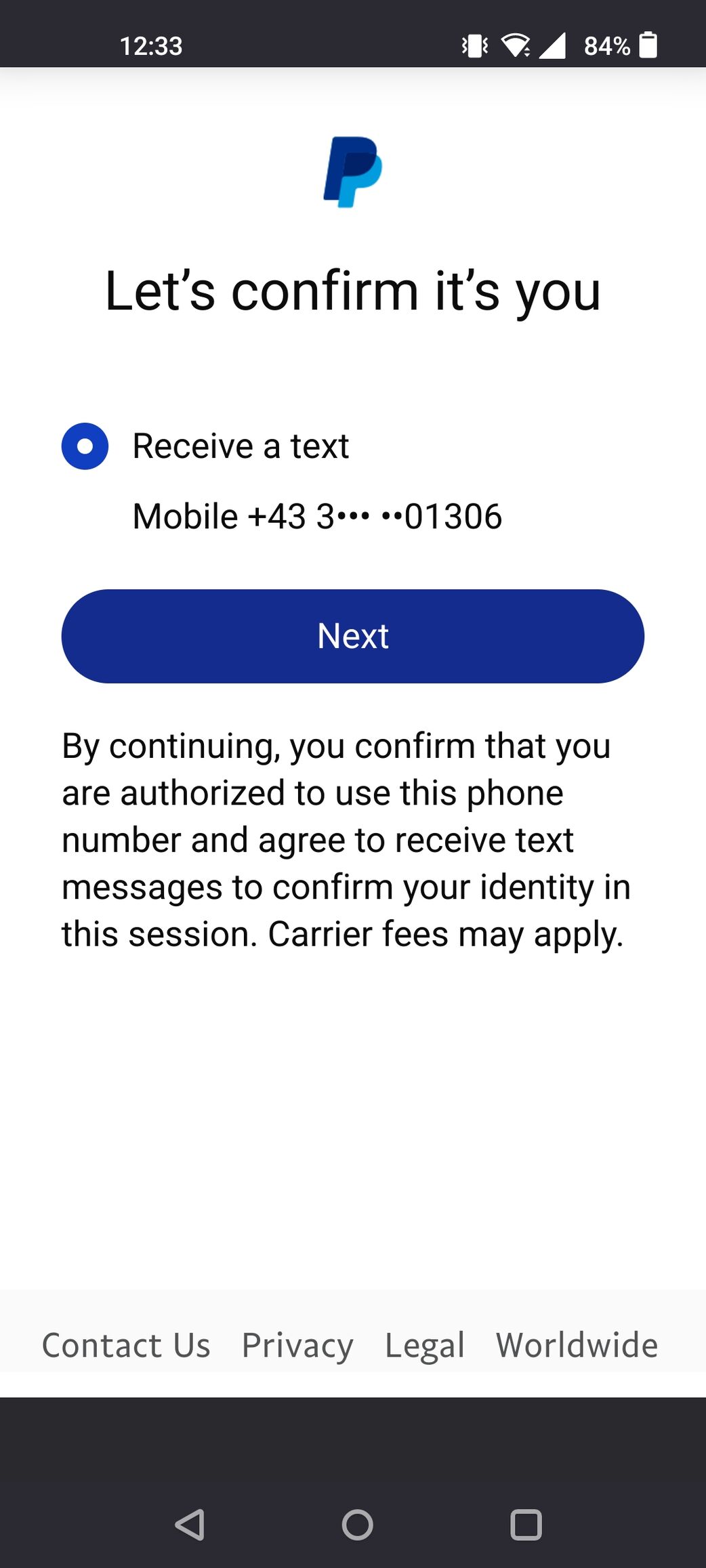Open the Contact Us link
706x1568 pixels.
click(126, 1344)
